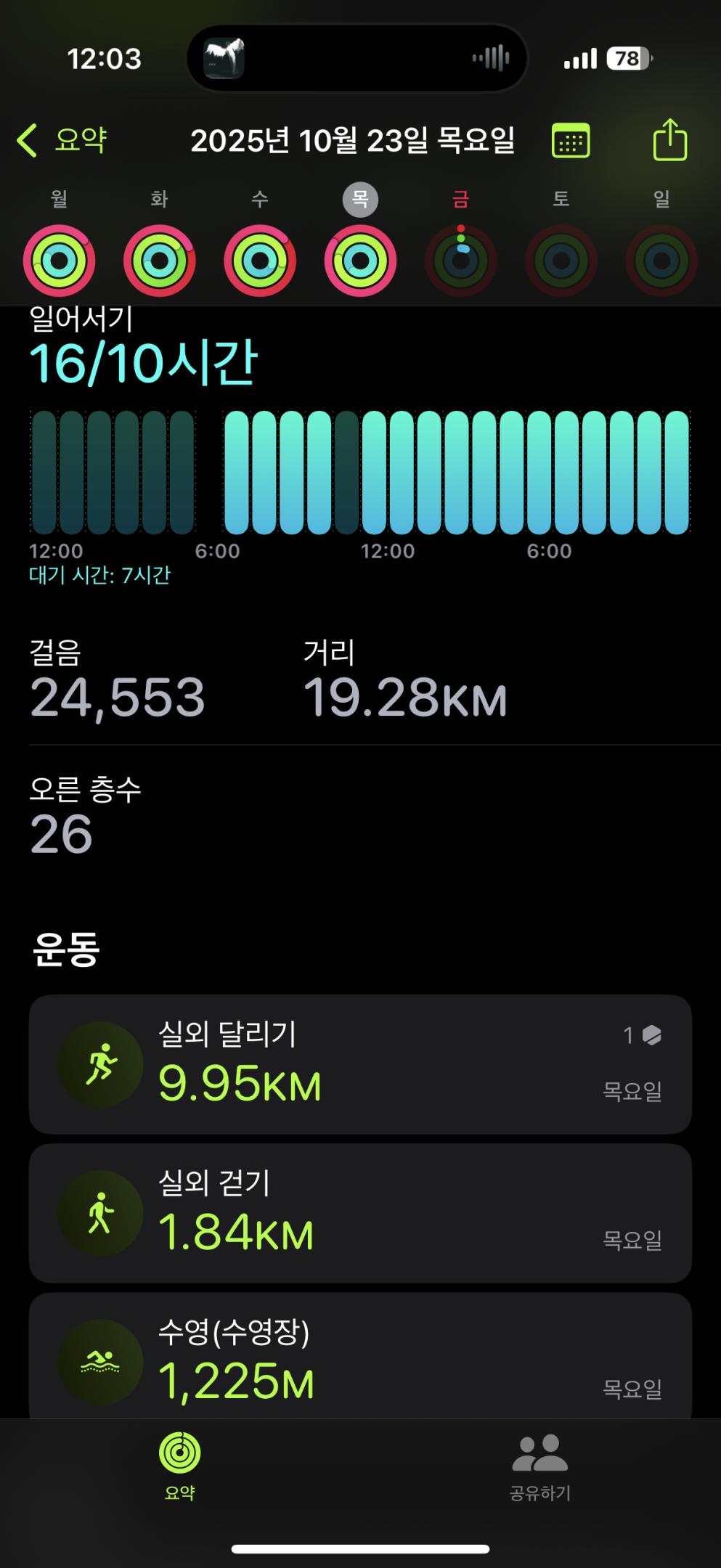This screenshot has height=1568, width=721.
Task: Select Thursday (목) activity rings
Action: point(360,260)
